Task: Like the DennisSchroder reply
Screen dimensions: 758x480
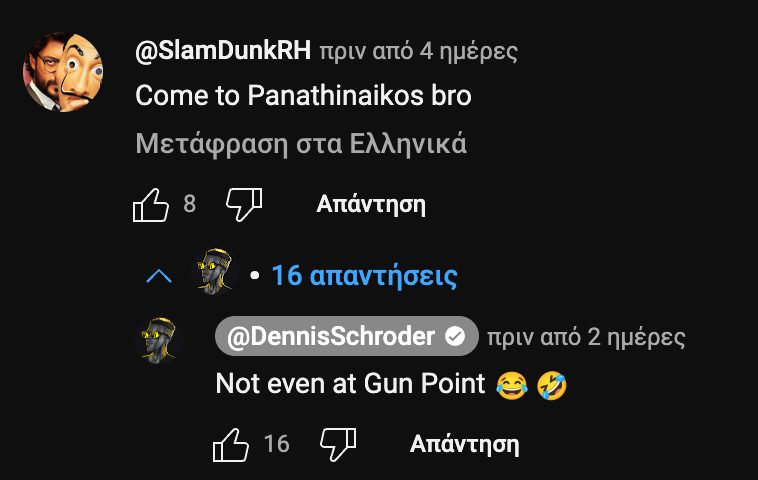Action: [x=231, y=444]
